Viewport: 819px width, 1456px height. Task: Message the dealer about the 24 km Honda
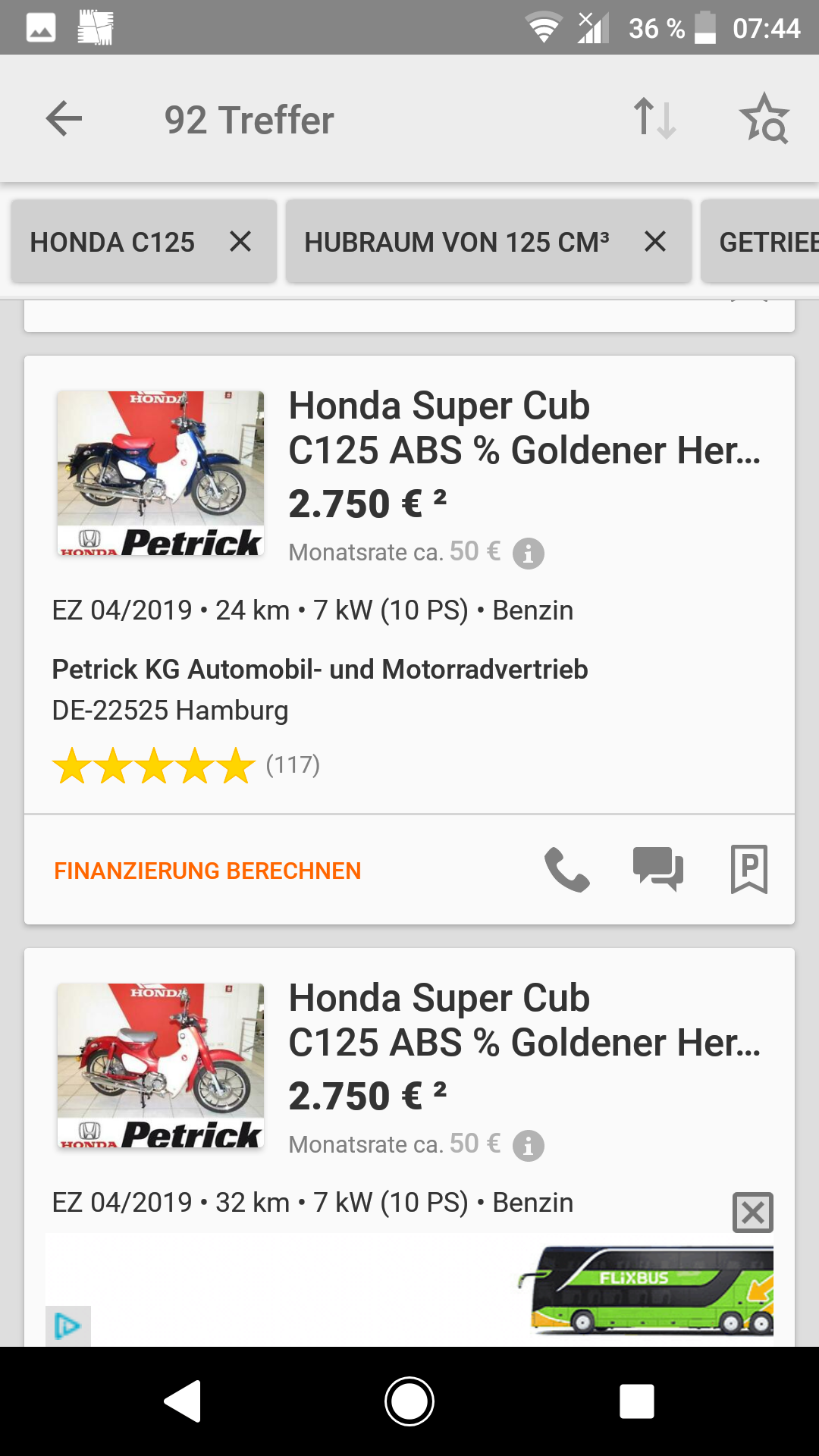point(657,870)
